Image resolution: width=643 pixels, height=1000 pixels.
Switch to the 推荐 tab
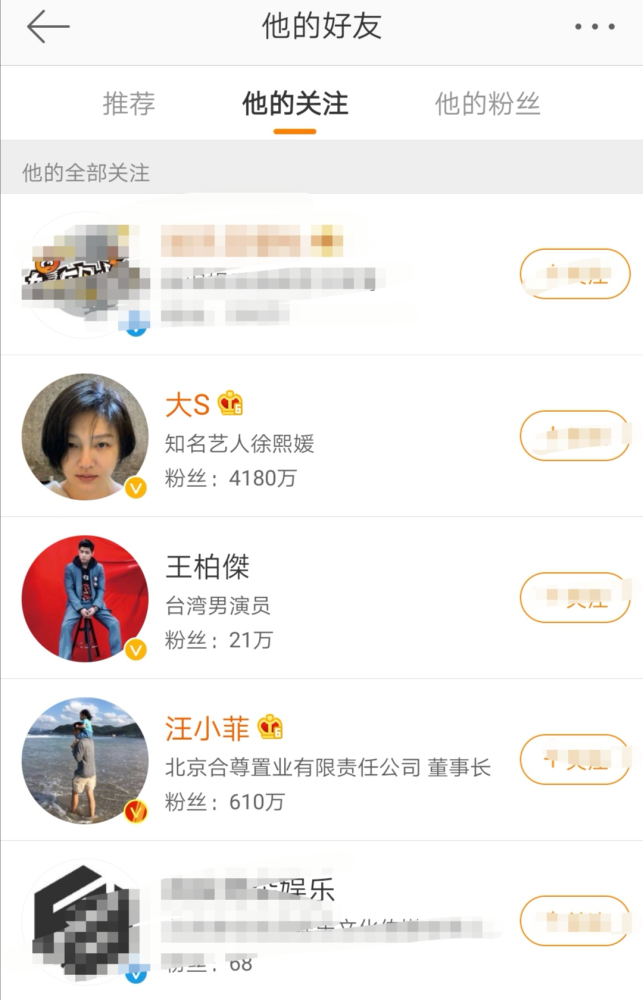(x=129, y=104)
